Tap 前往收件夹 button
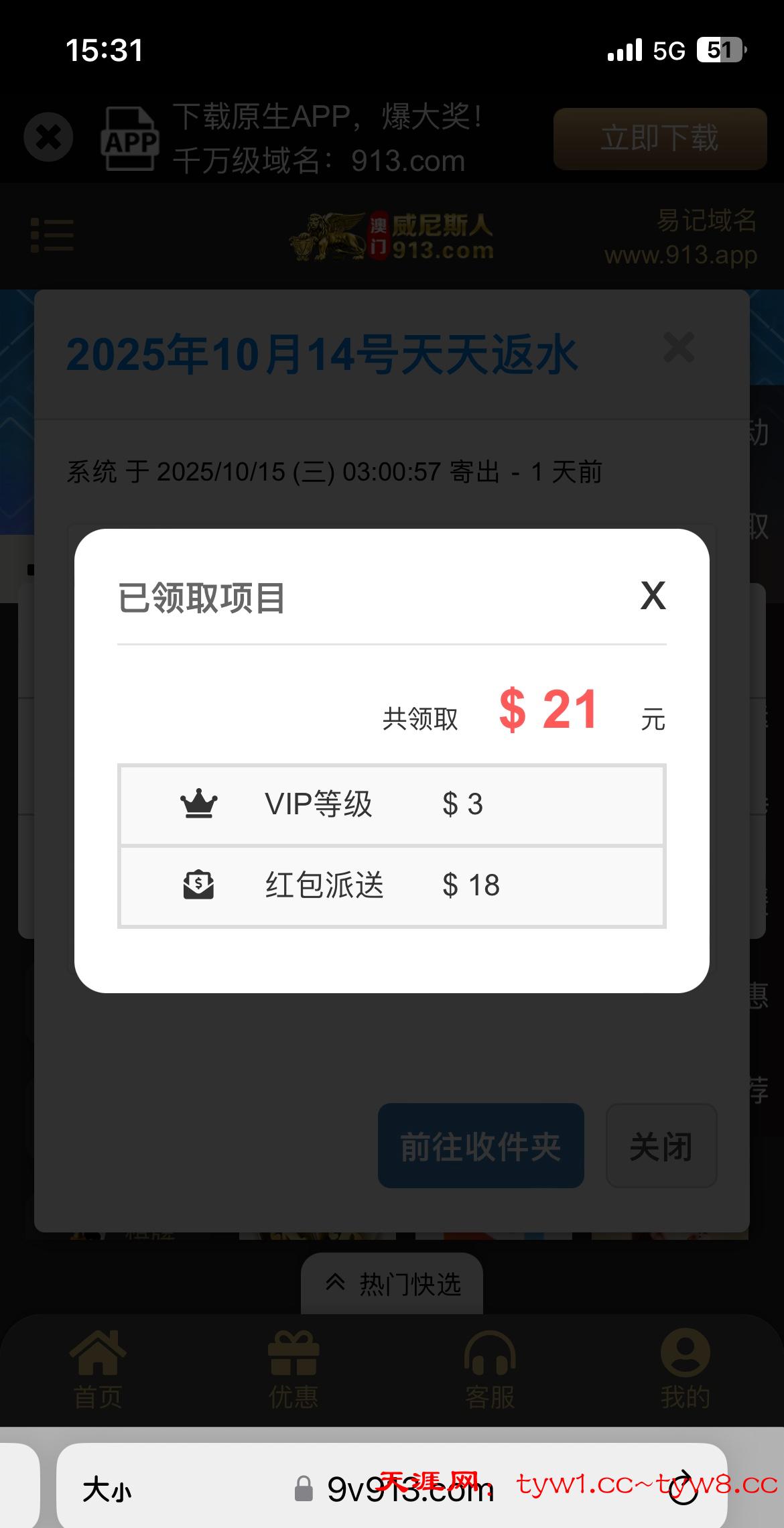The width and height of the screenshot is (784, 1528). point(480,1146)
